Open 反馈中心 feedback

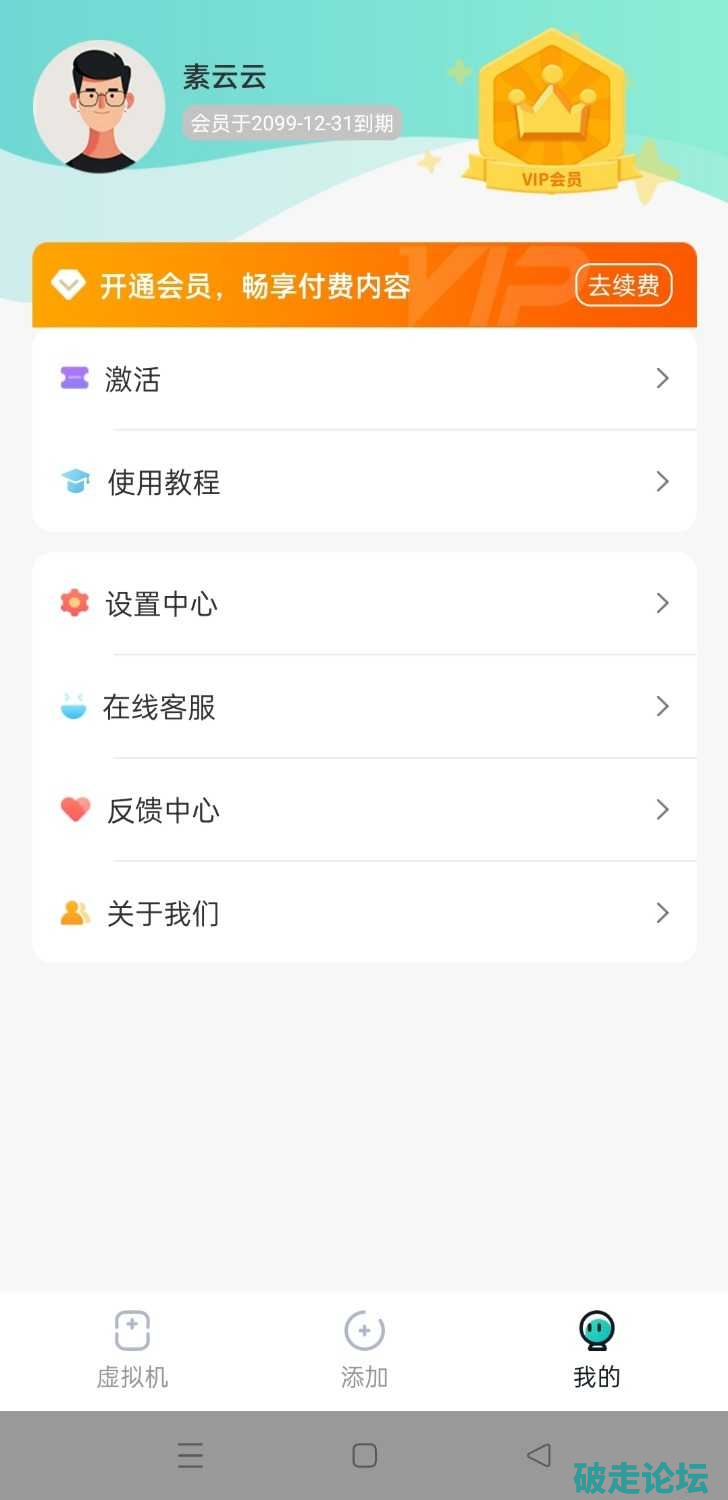(364, 810)
